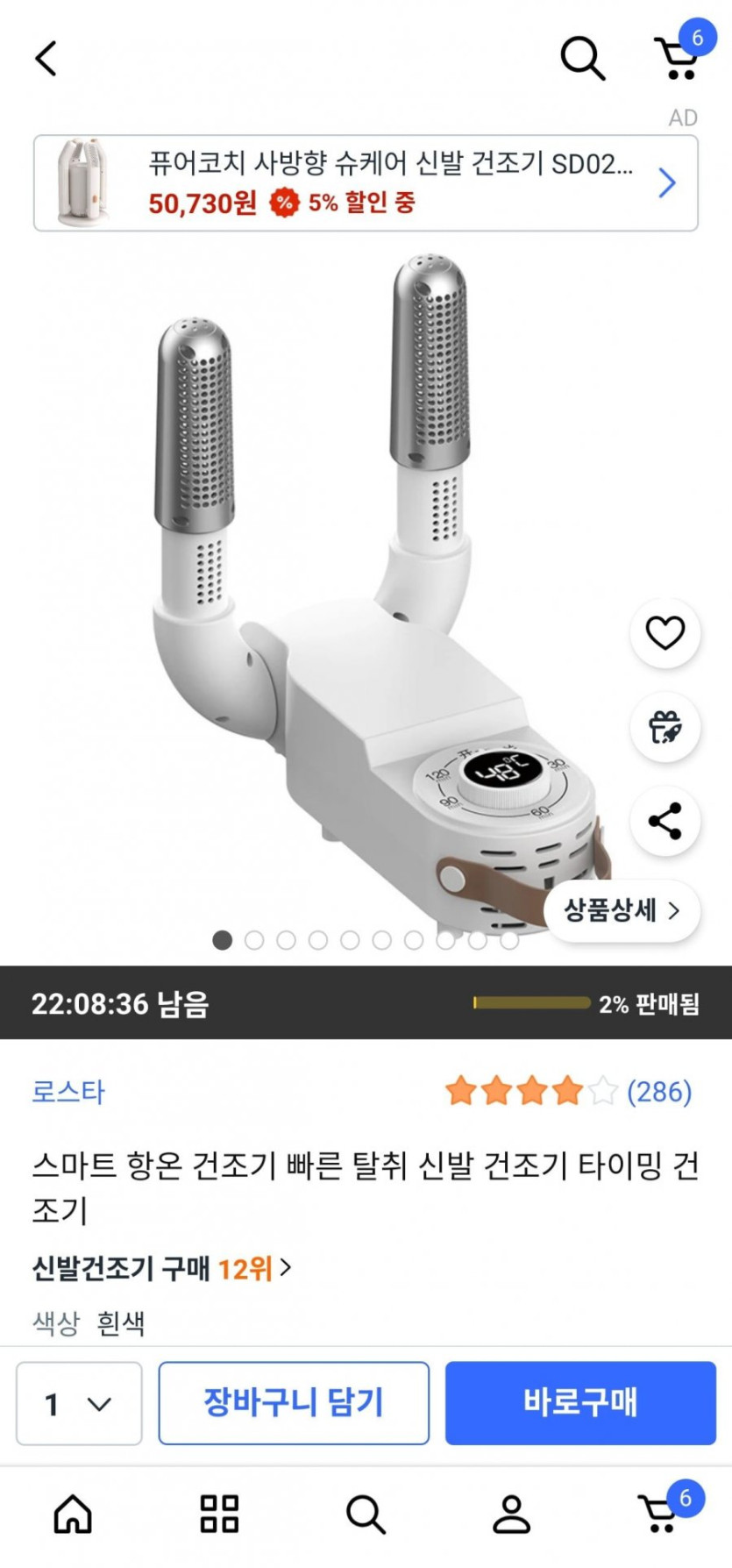This screenshot has width=732, height=1568.
Task: Open the my account tab
Action: click(x=512, y=1515)
